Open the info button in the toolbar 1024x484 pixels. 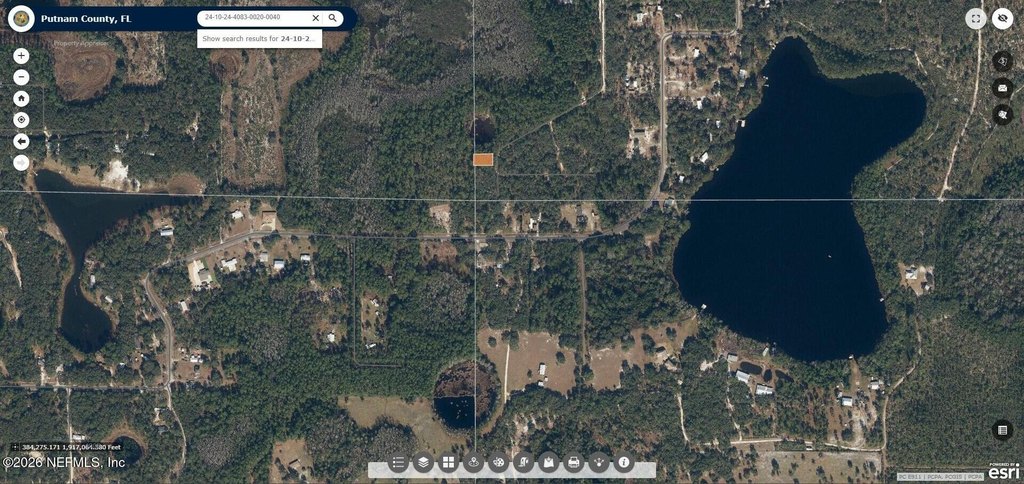[x=624, y=463]
